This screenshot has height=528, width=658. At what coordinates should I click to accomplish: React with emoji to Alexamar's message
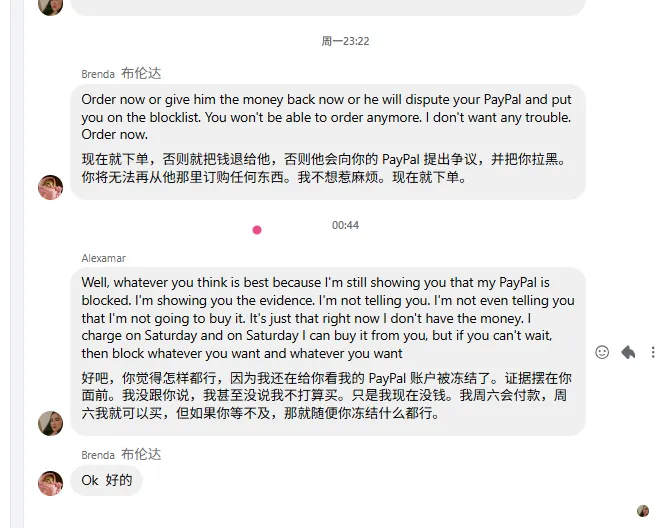click(x=602, y=352)
